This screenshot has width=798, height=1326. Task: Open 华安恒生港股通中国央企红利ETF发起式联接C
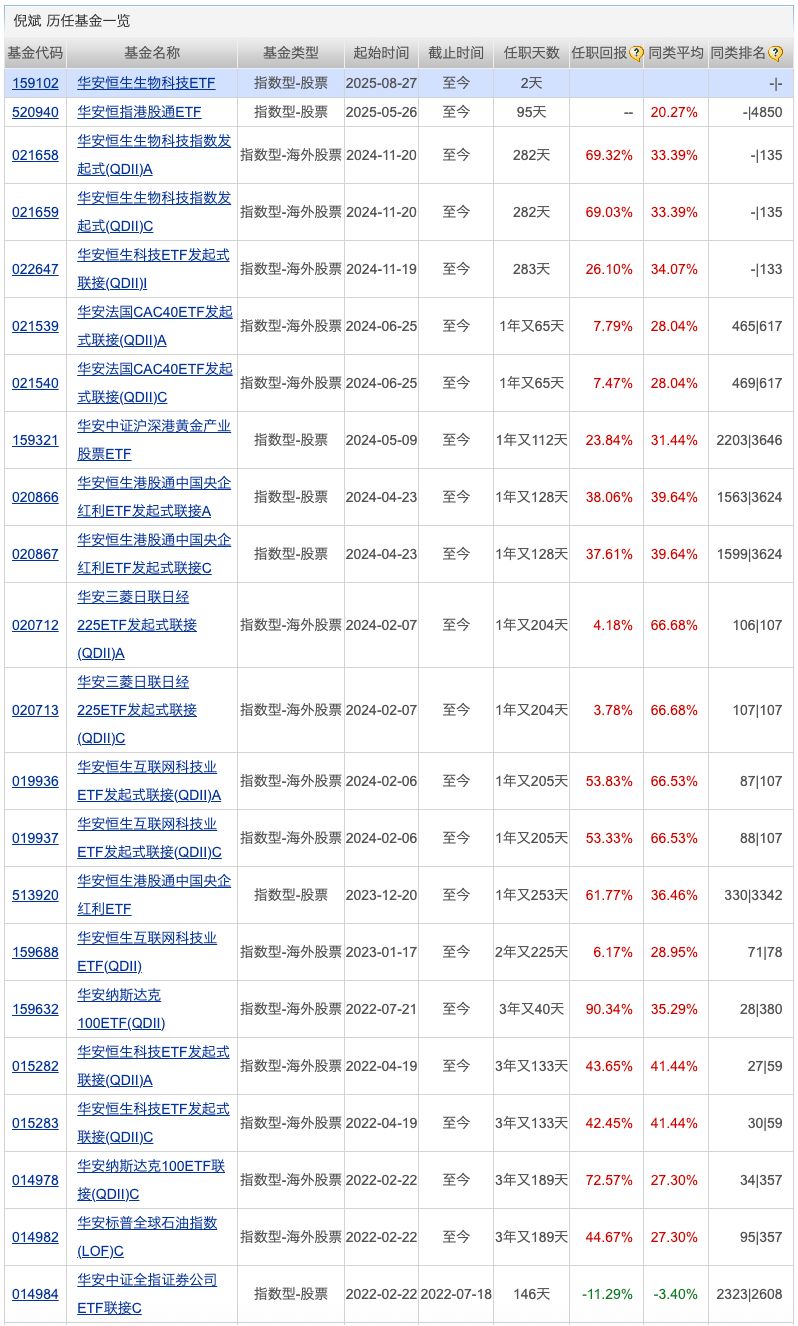coord(154,540)
